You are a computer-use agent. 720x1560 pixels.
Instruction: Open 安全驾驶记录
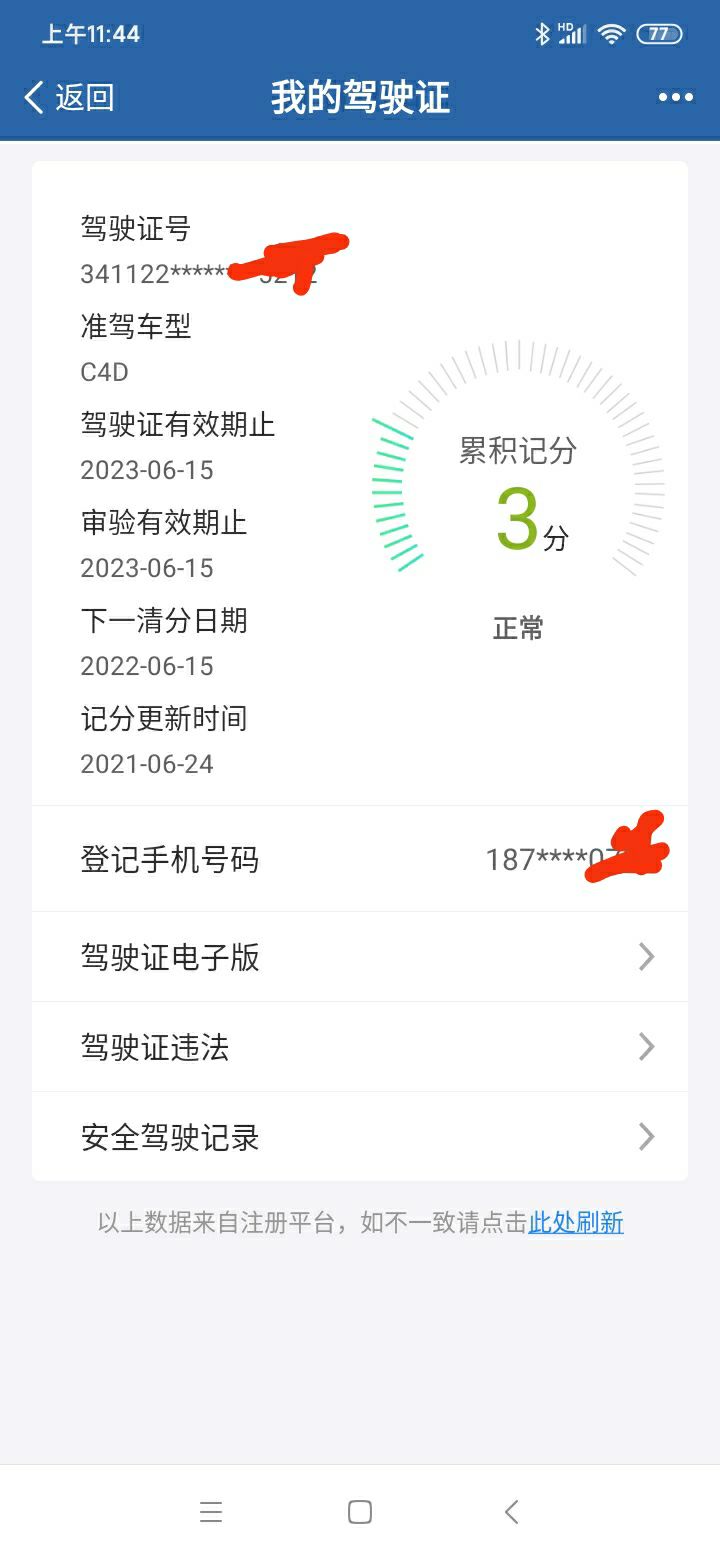pyautogui.click(x=360, y=1137)
